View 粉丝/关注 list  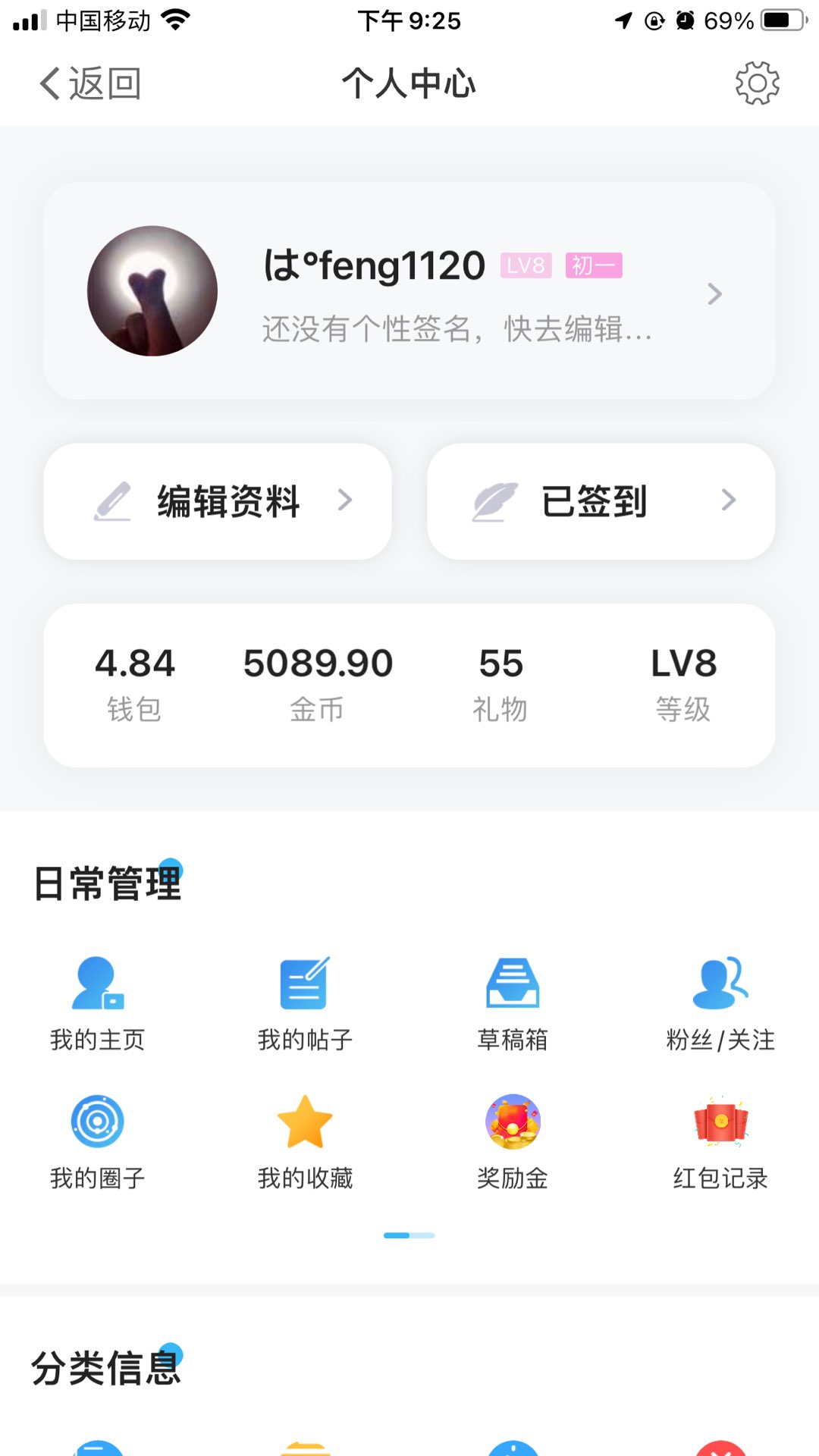[x=720, y=1003]
